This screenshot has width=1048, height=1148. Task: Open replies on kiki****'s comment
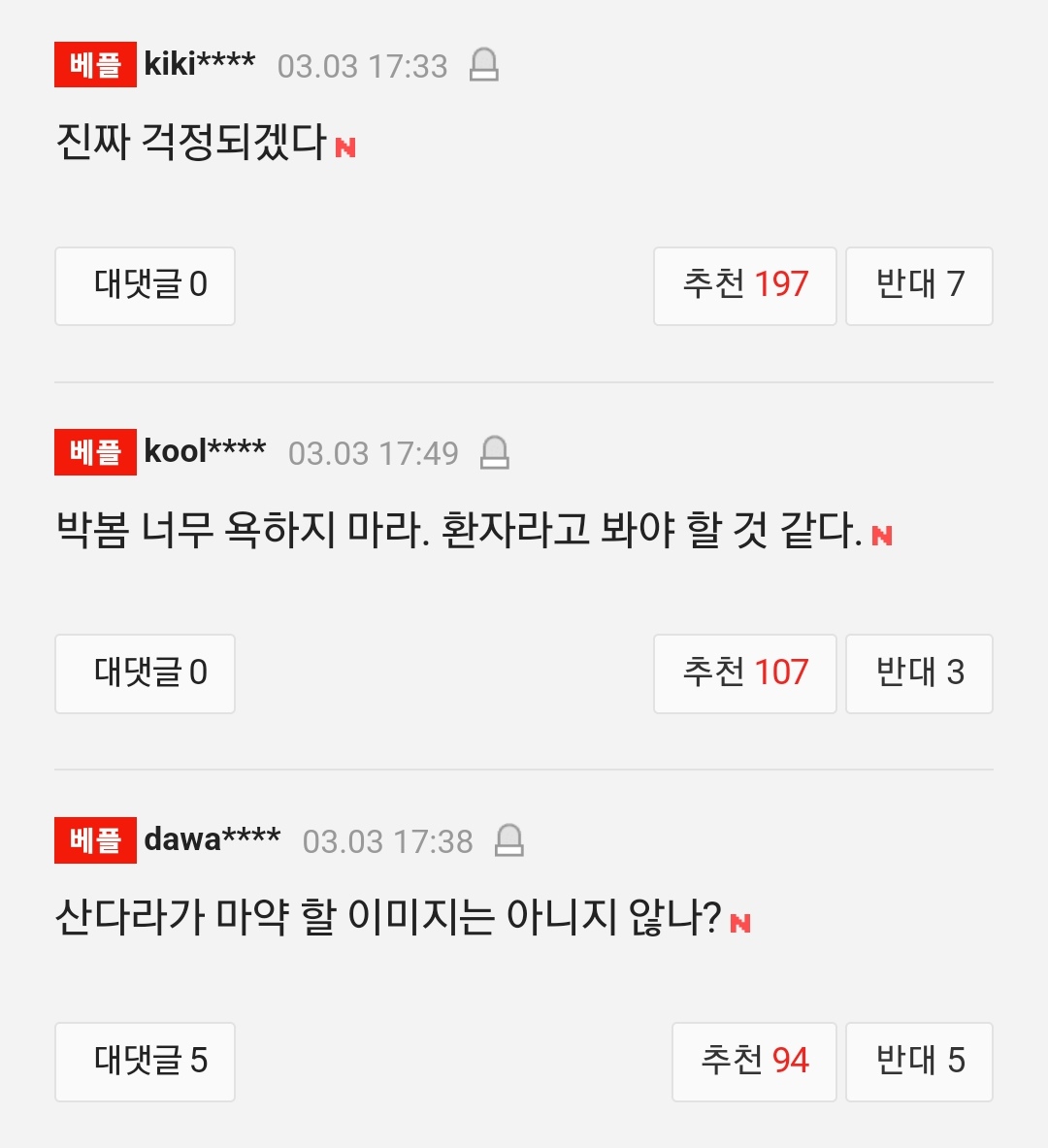(x=145, y=285)
